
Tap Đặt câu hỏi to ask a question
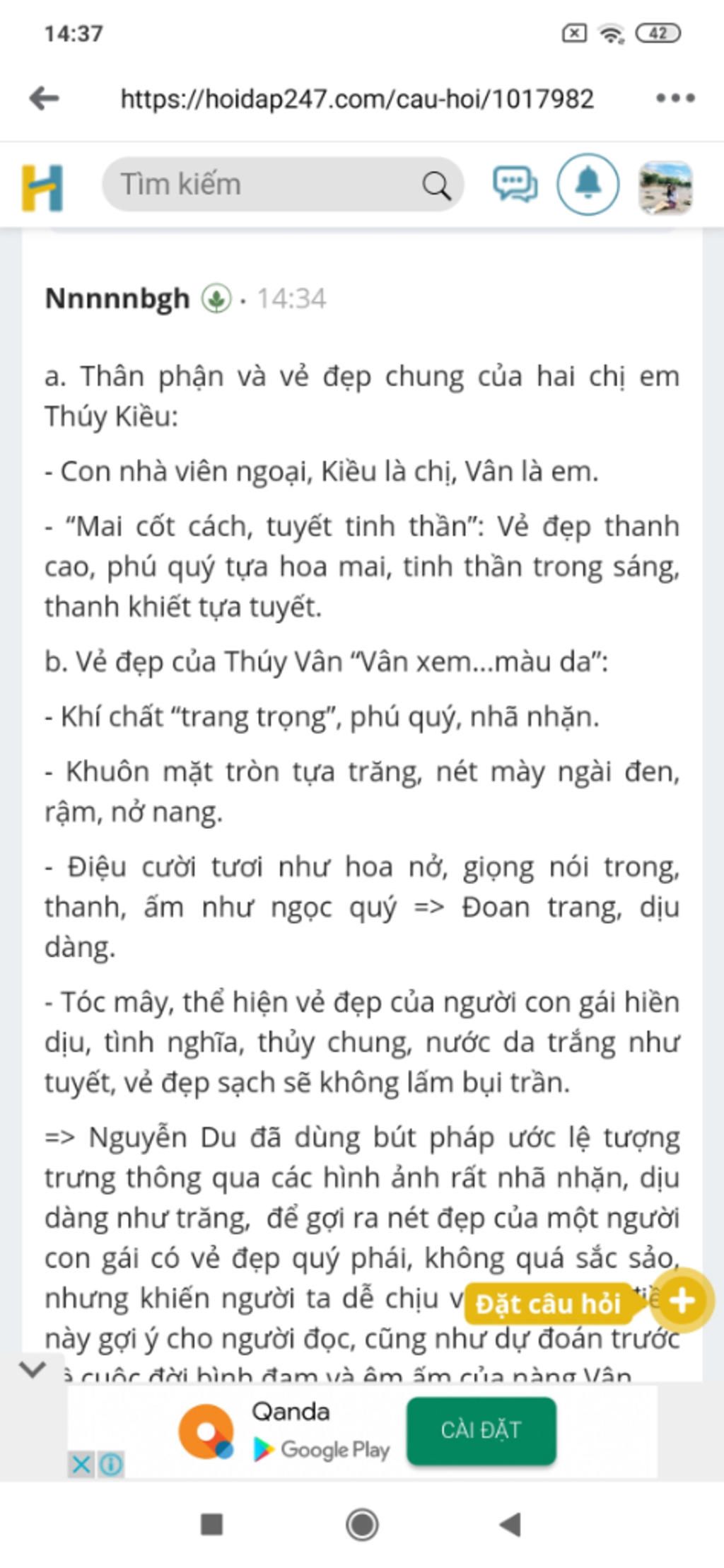548,1303
